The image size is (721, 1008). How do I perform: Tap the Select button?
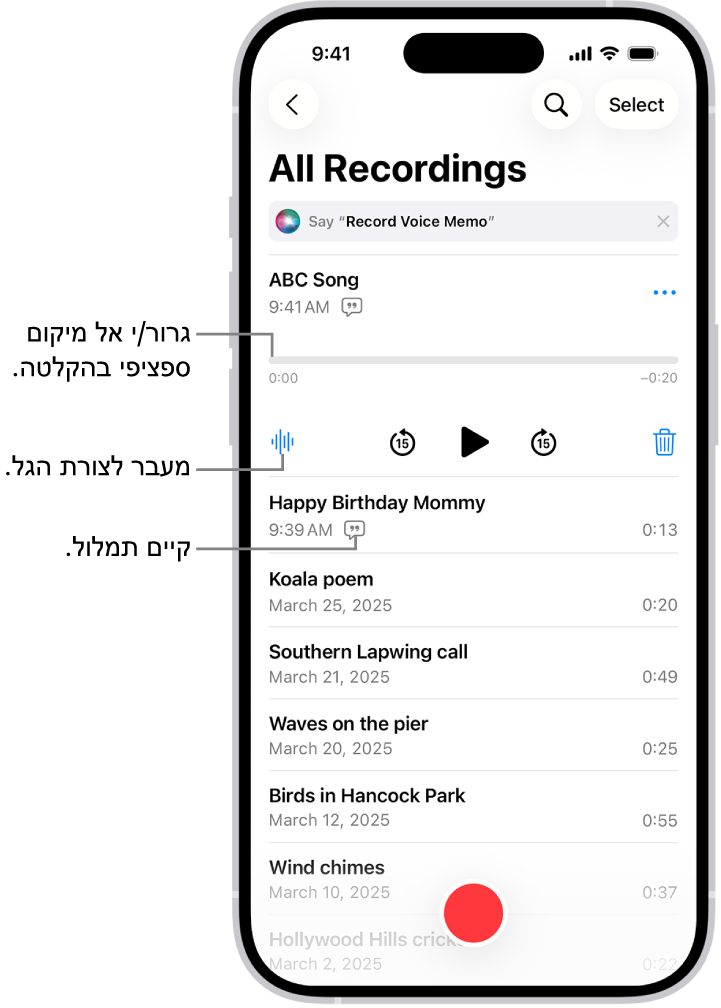tap(636, 105)
